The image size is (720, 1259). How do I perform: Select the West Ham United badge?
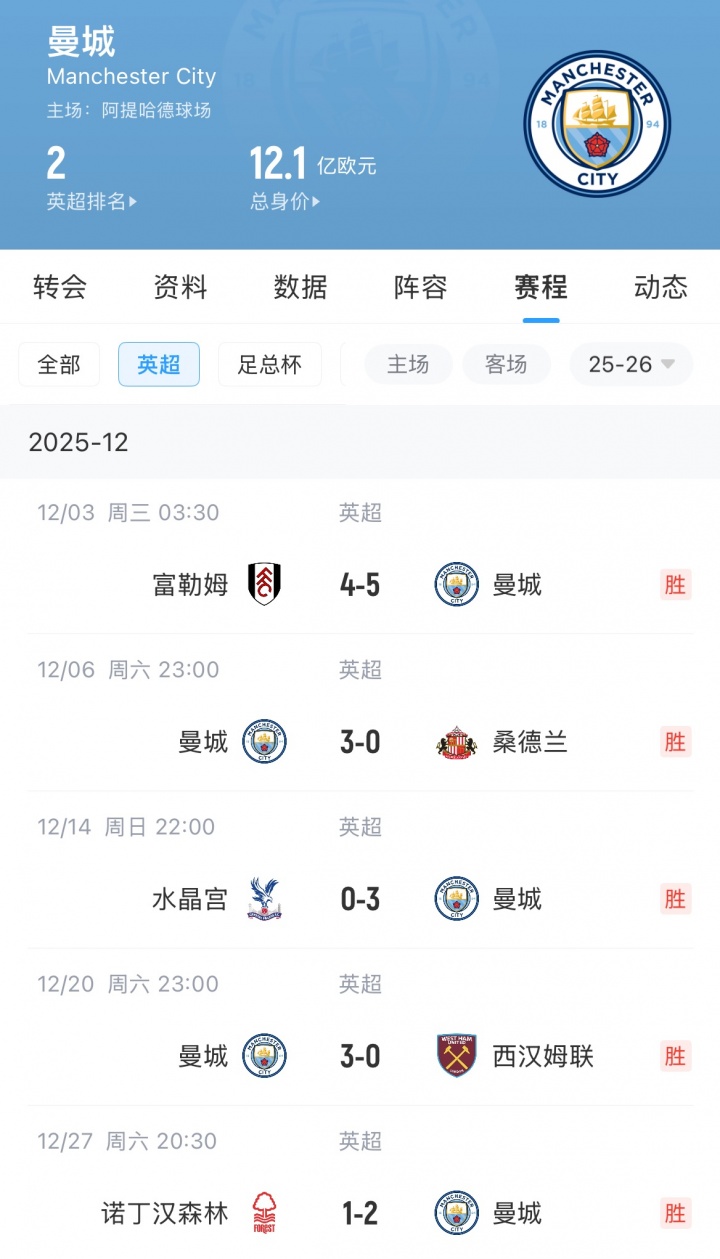(x=458, y=1056)
